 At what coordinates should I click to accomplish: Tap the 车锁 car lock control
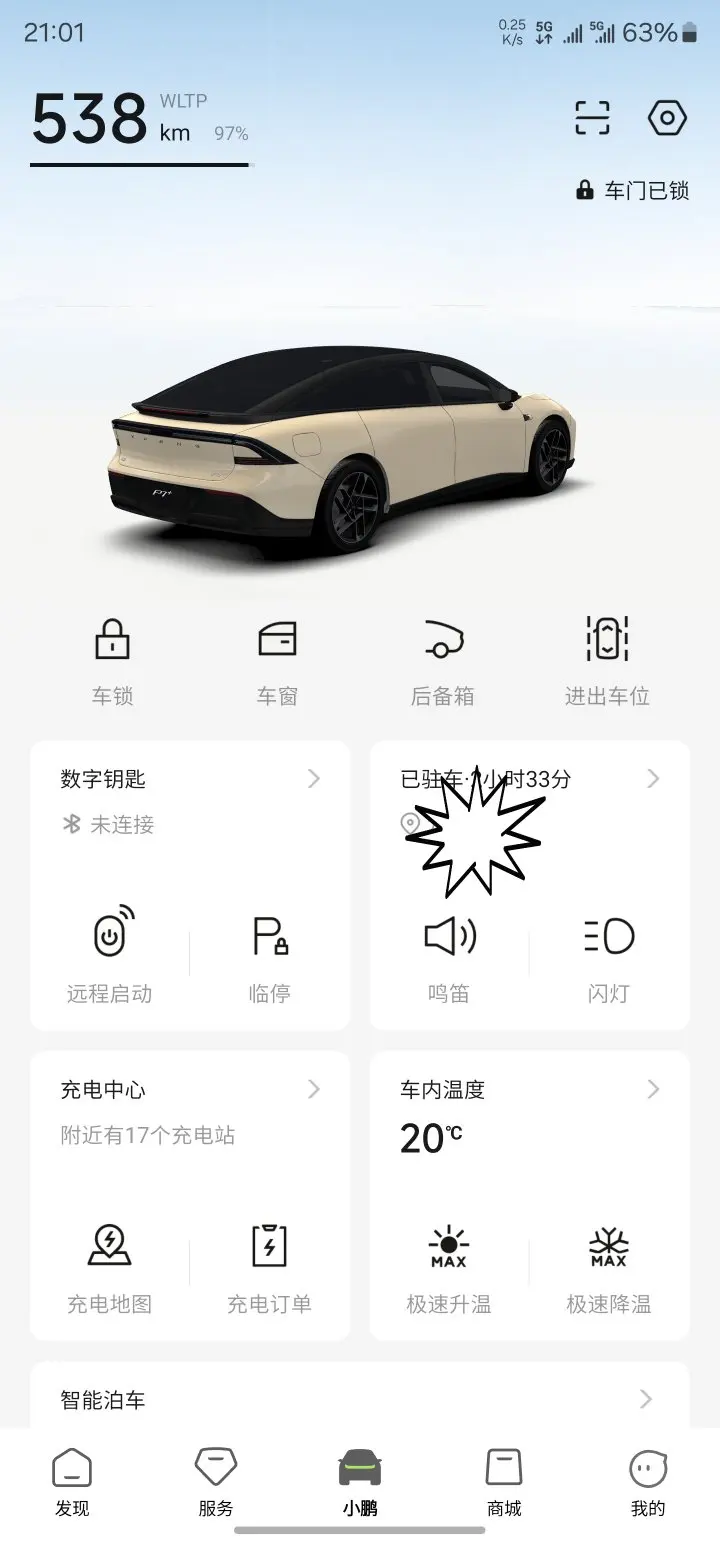coord(112,660)
